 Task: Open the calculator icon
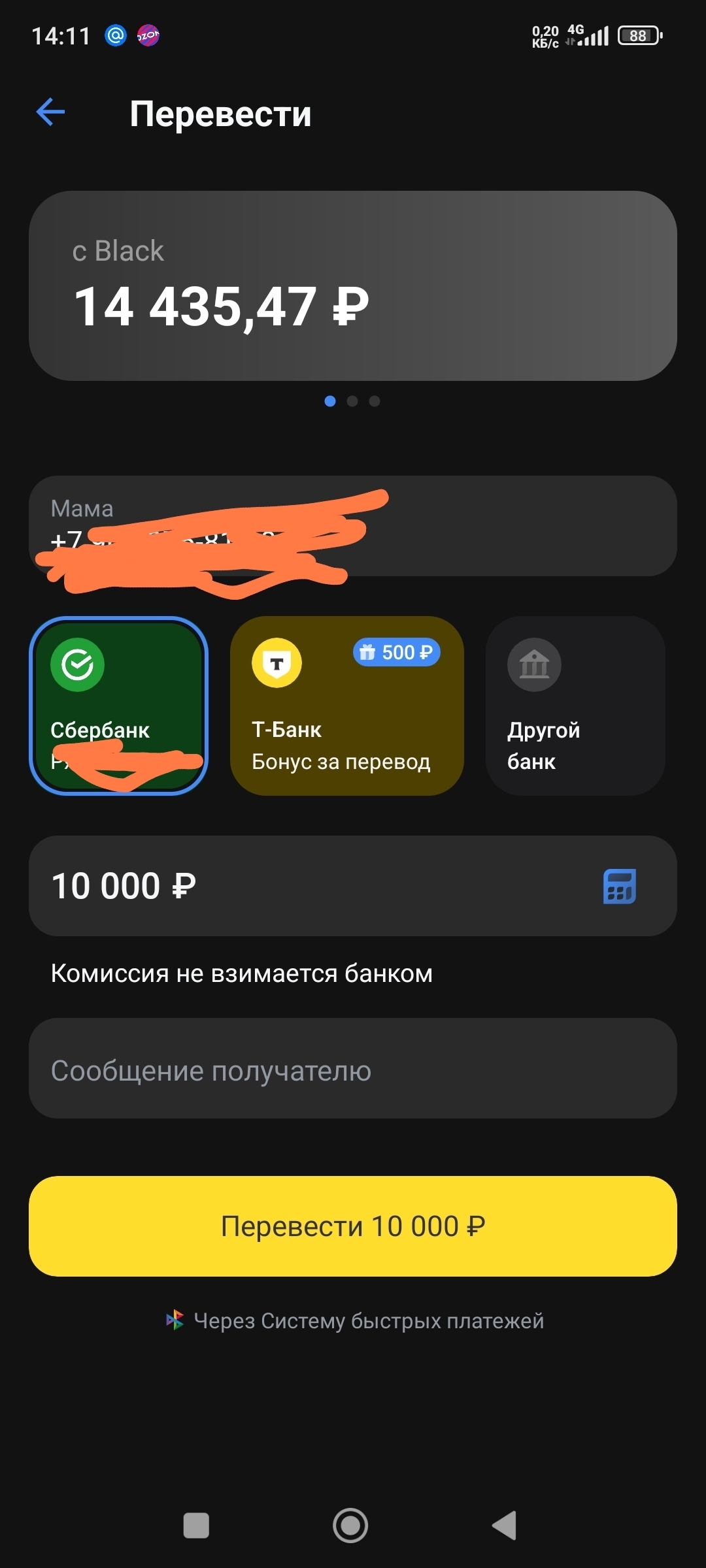(619, 887)
